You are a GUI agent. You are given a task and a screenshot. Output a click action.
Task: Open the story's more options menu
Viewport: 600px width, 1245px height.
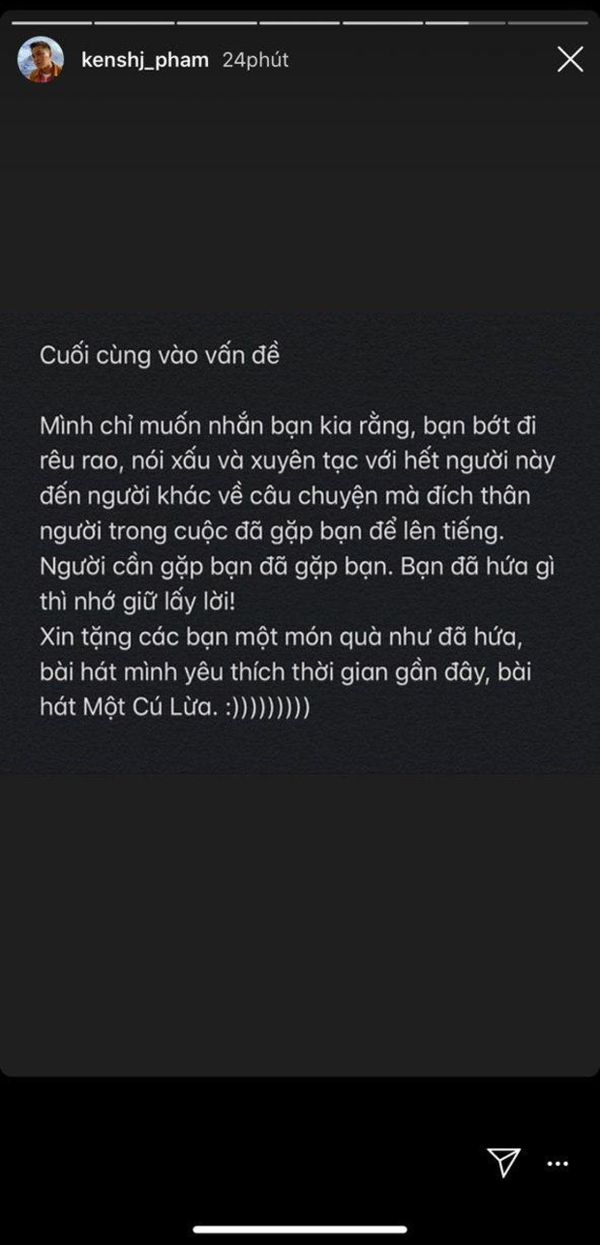[x=558, y=1163]
